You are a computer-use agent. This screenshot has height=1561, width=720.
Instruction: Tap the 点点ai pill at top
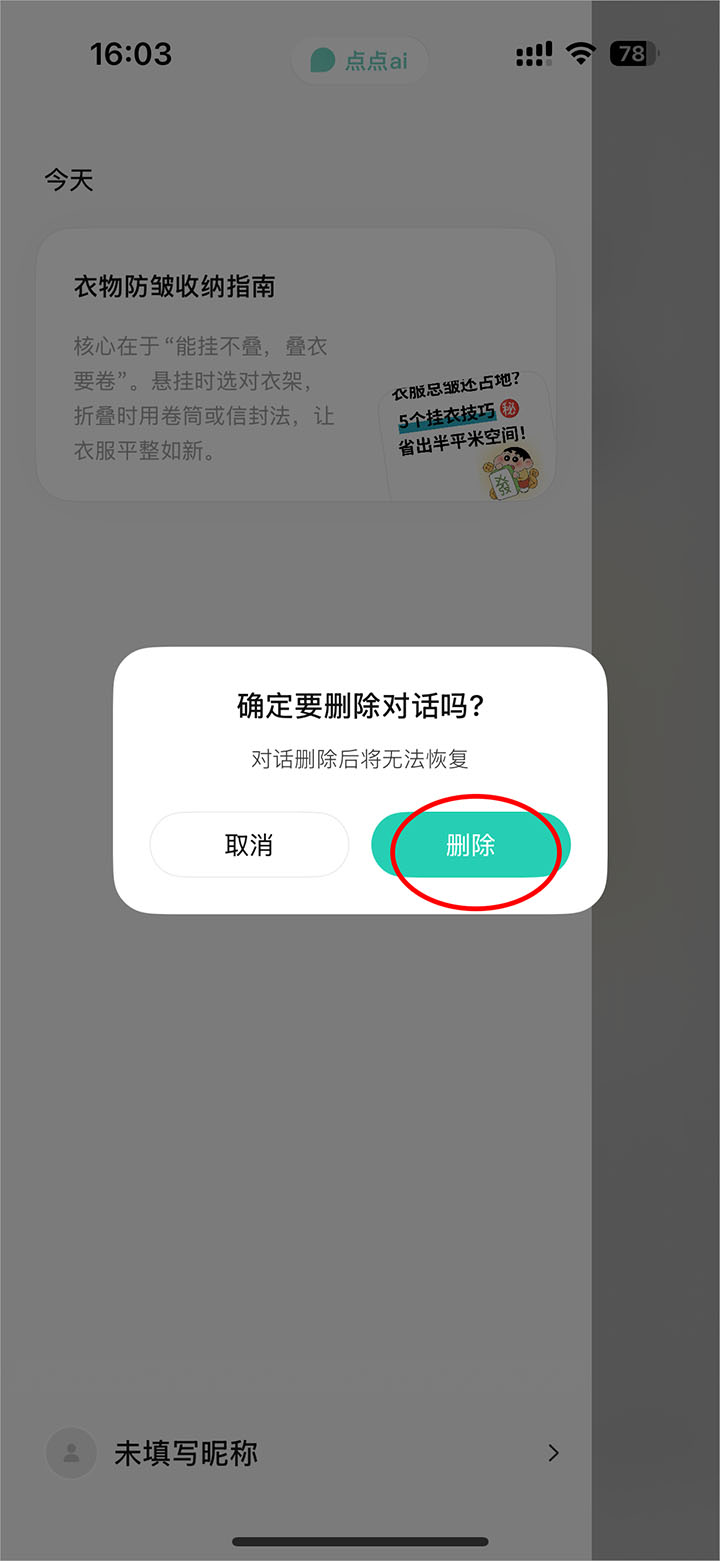click(x=359, y=60)
